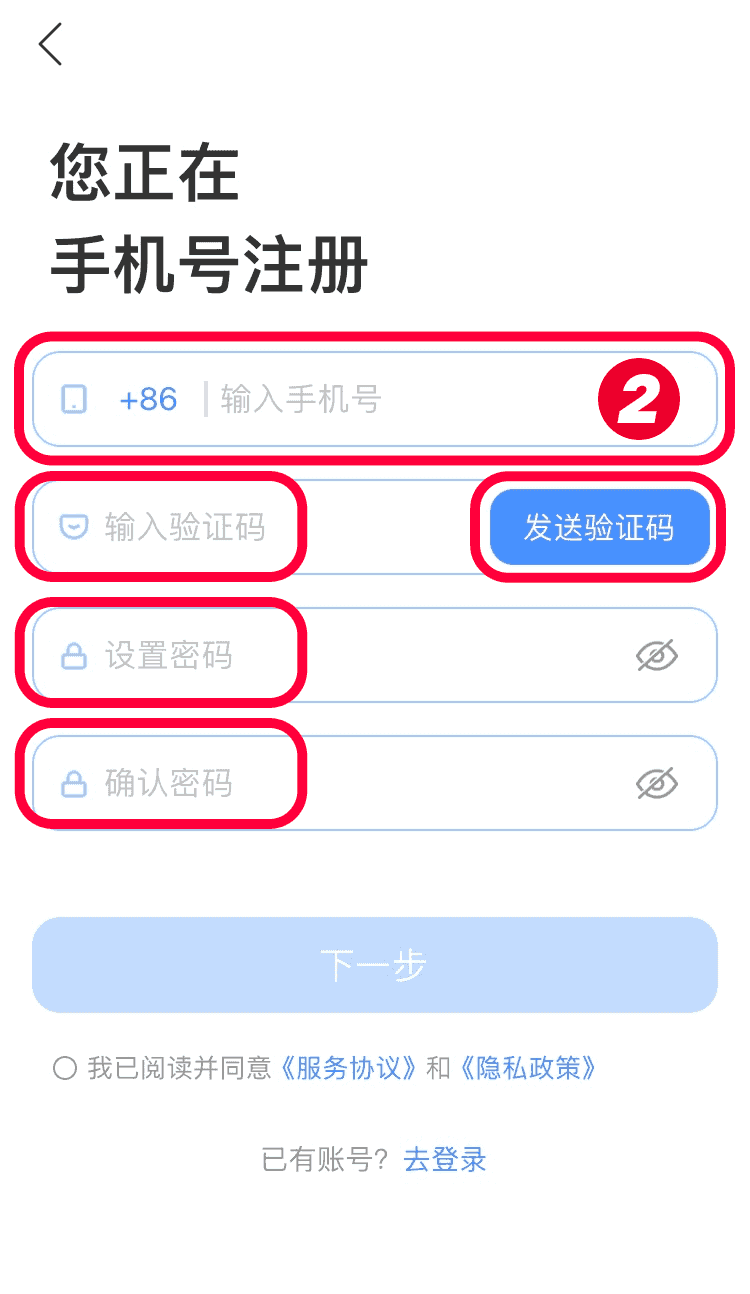
Task: Open the 《隐私政策》 link
Action: [x=529, y=1068]
